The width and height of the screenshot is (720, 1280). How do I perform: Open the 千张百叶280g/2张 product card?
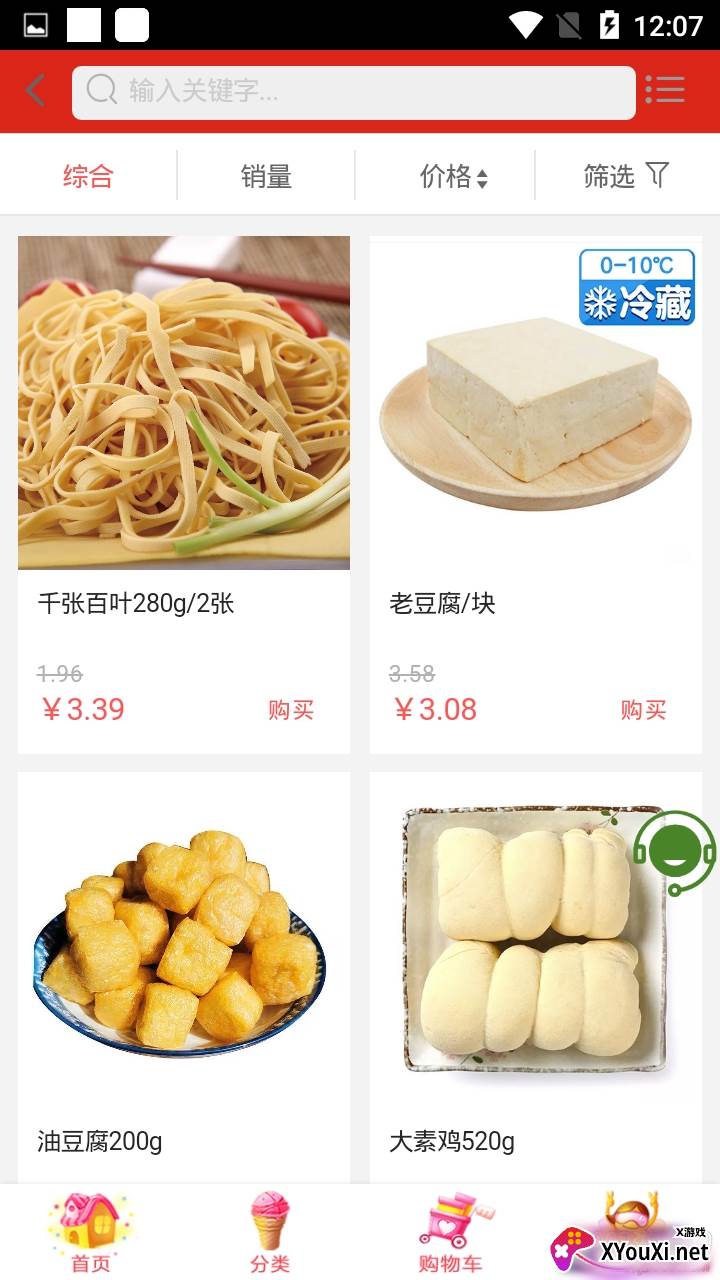tap(184, 402)
